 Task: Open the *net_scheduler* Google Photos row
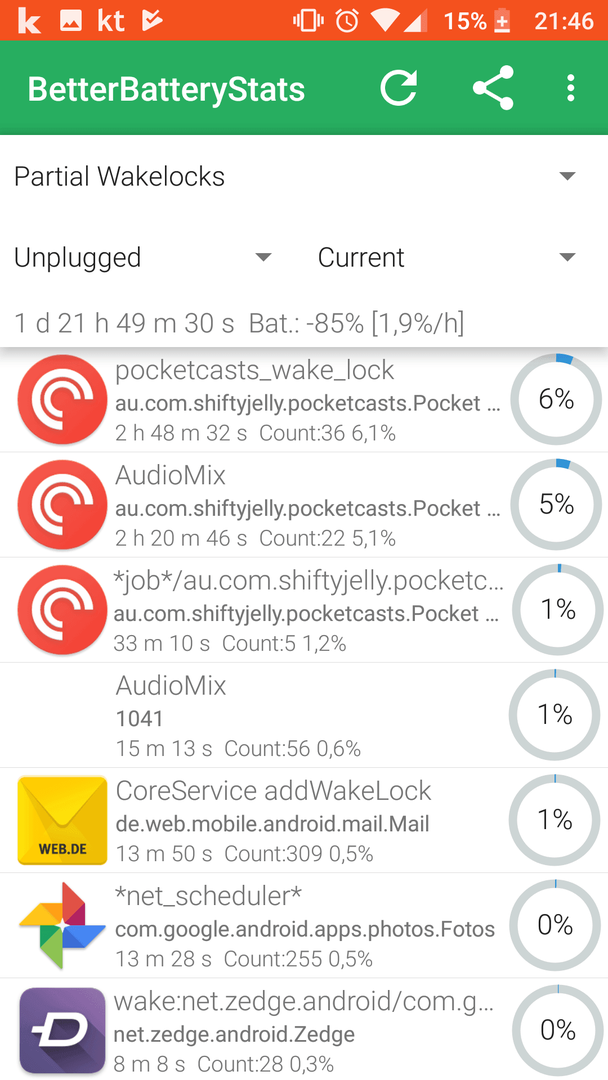coord(304,926)
